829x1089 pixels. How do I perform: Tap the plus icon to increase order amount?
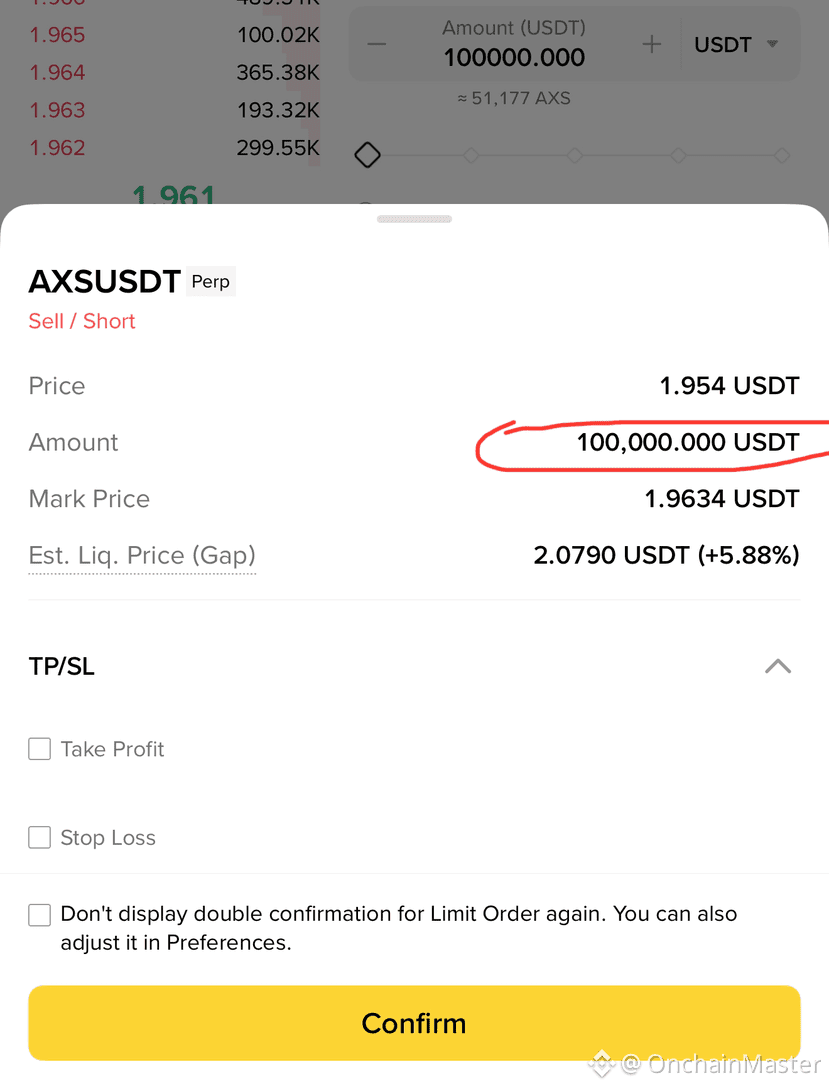pyautogui.click(x=651, y=43)
